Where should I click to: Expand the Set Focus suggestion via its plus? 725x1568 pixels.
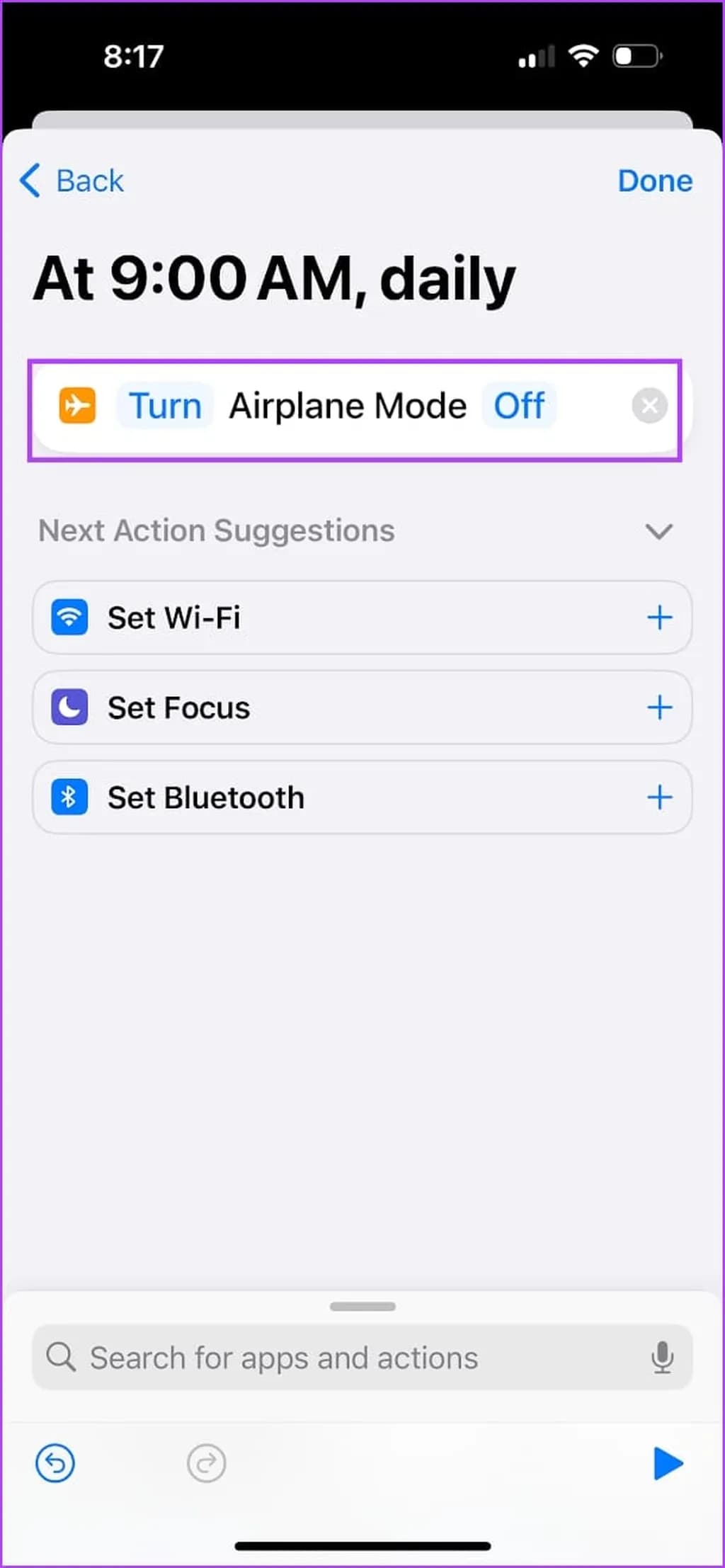pos(660,707)
